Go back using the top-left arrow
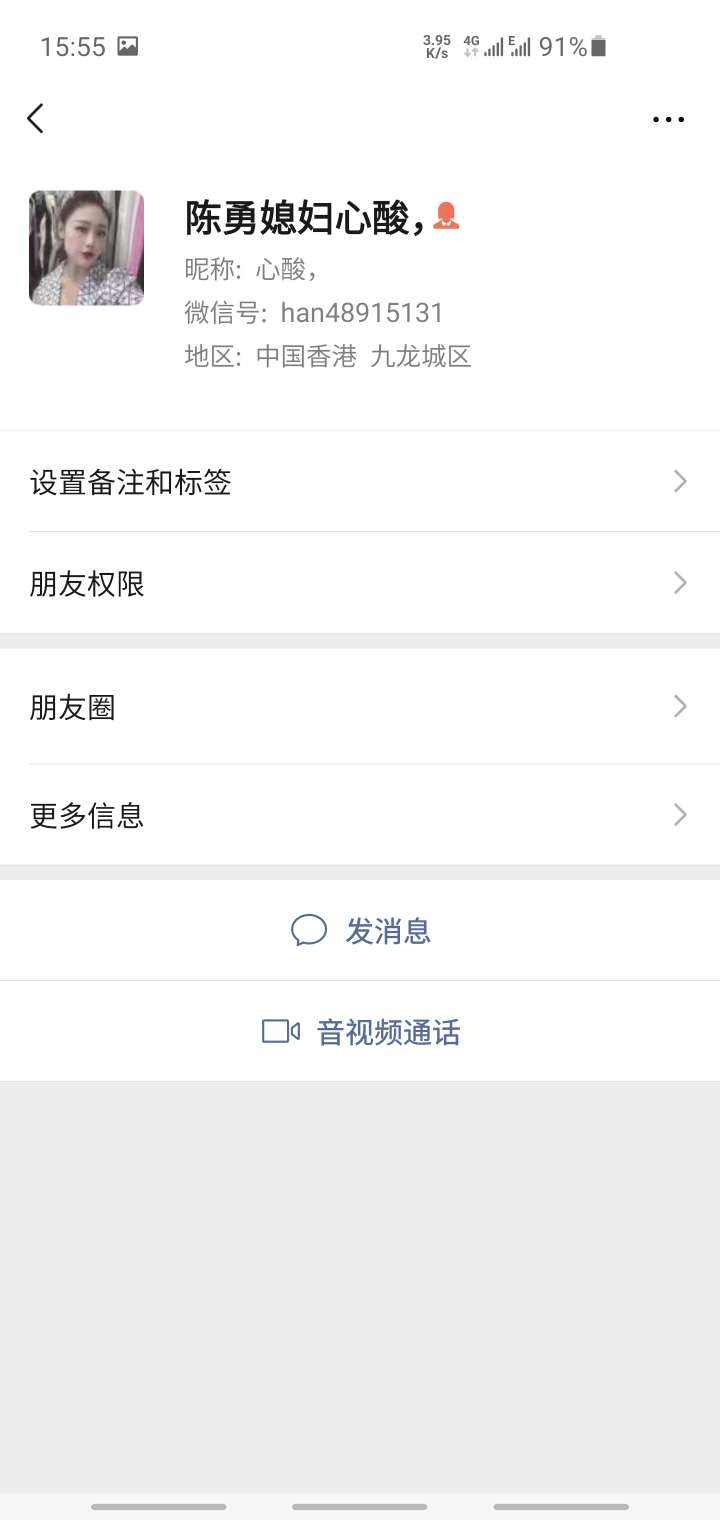Image resolution: width=720 pixels, height=1520 pixels. [36, 119]
